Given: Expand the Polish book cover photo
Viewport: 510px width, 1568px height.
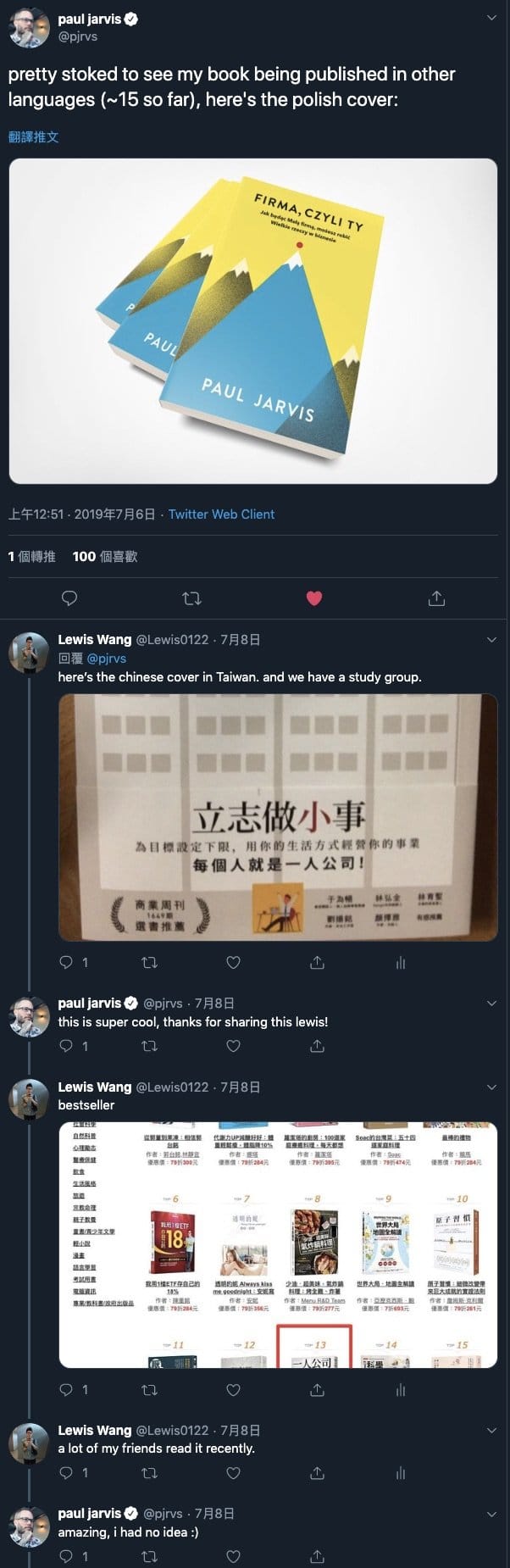Looking at the screenshot, I should coord(252,320).
